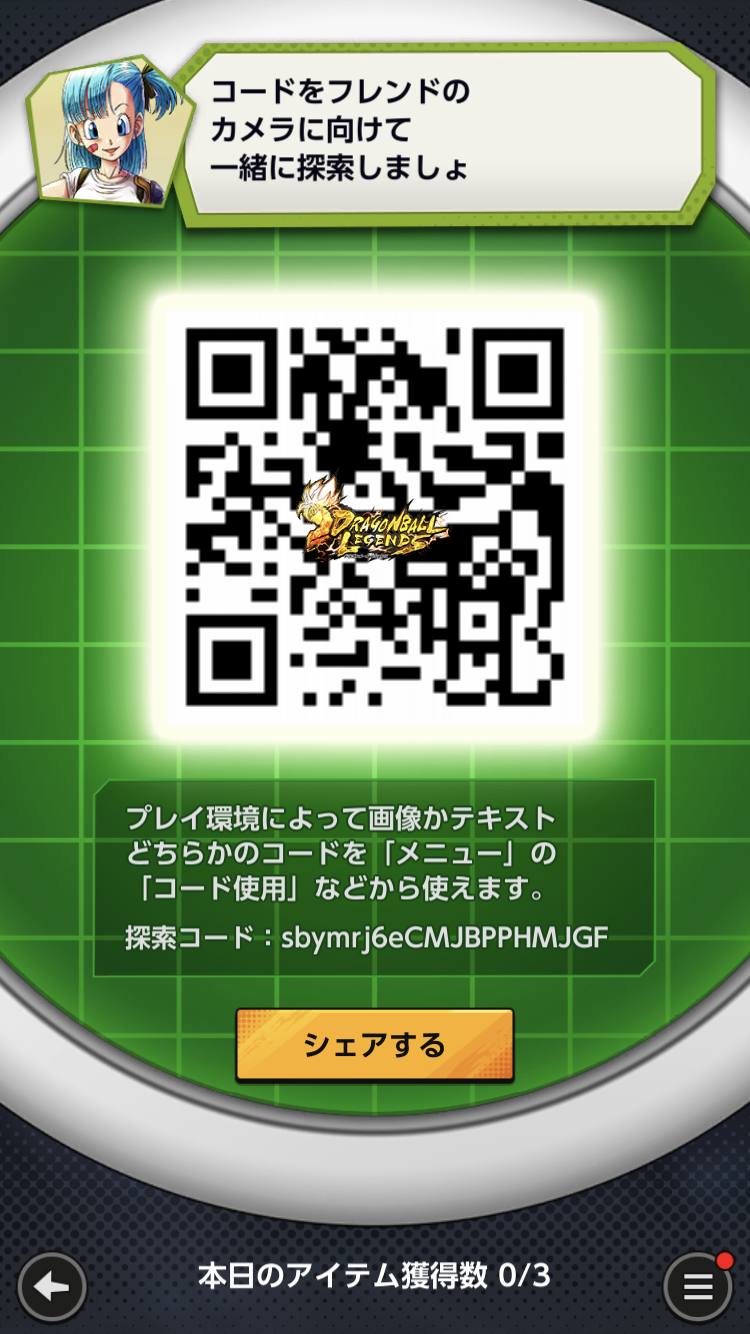750x1334 pixels.
Task: Open the hamburger menu button
Action: 697,1286
